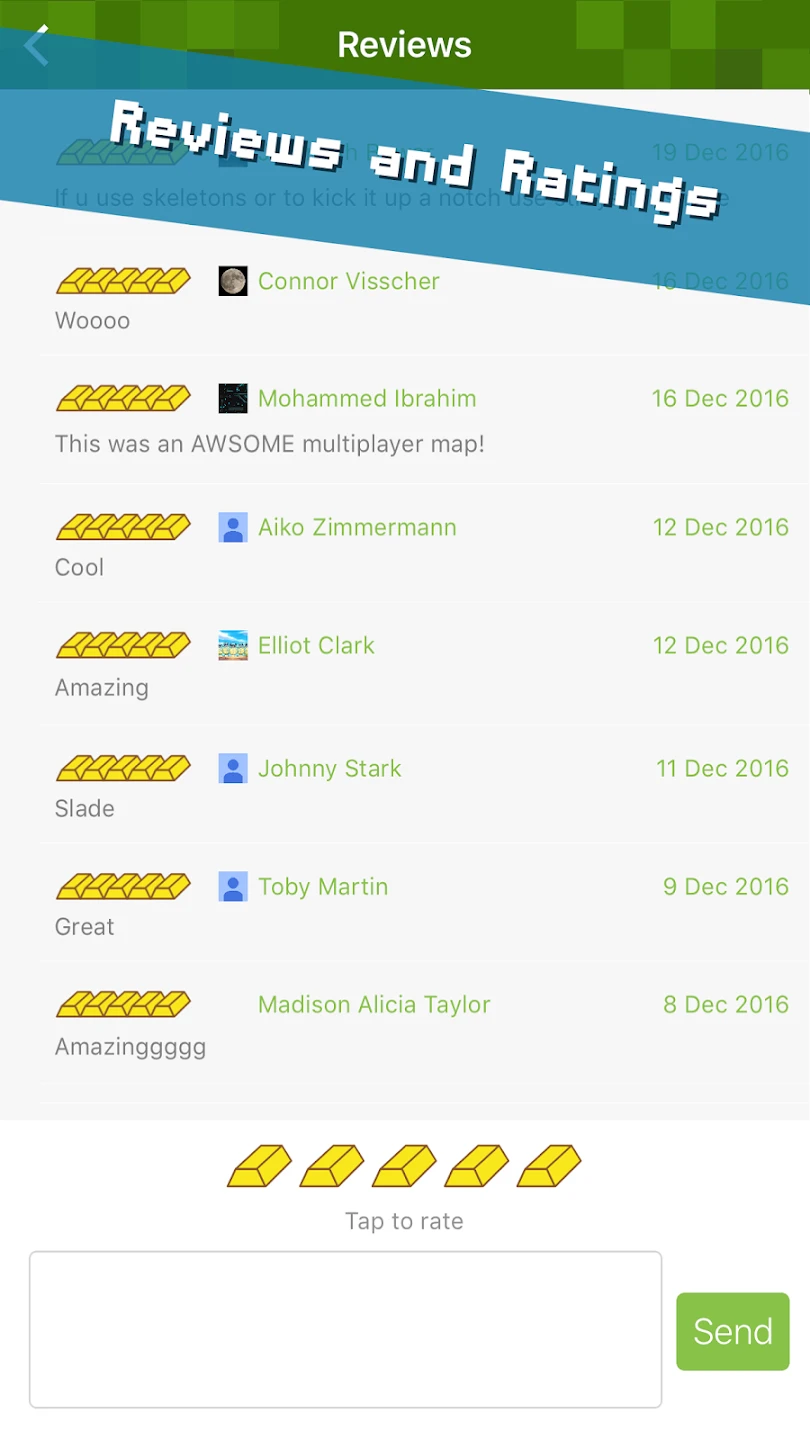Open Connor Visscher's profile
The image size is (810, 1440).
point(348,281)
